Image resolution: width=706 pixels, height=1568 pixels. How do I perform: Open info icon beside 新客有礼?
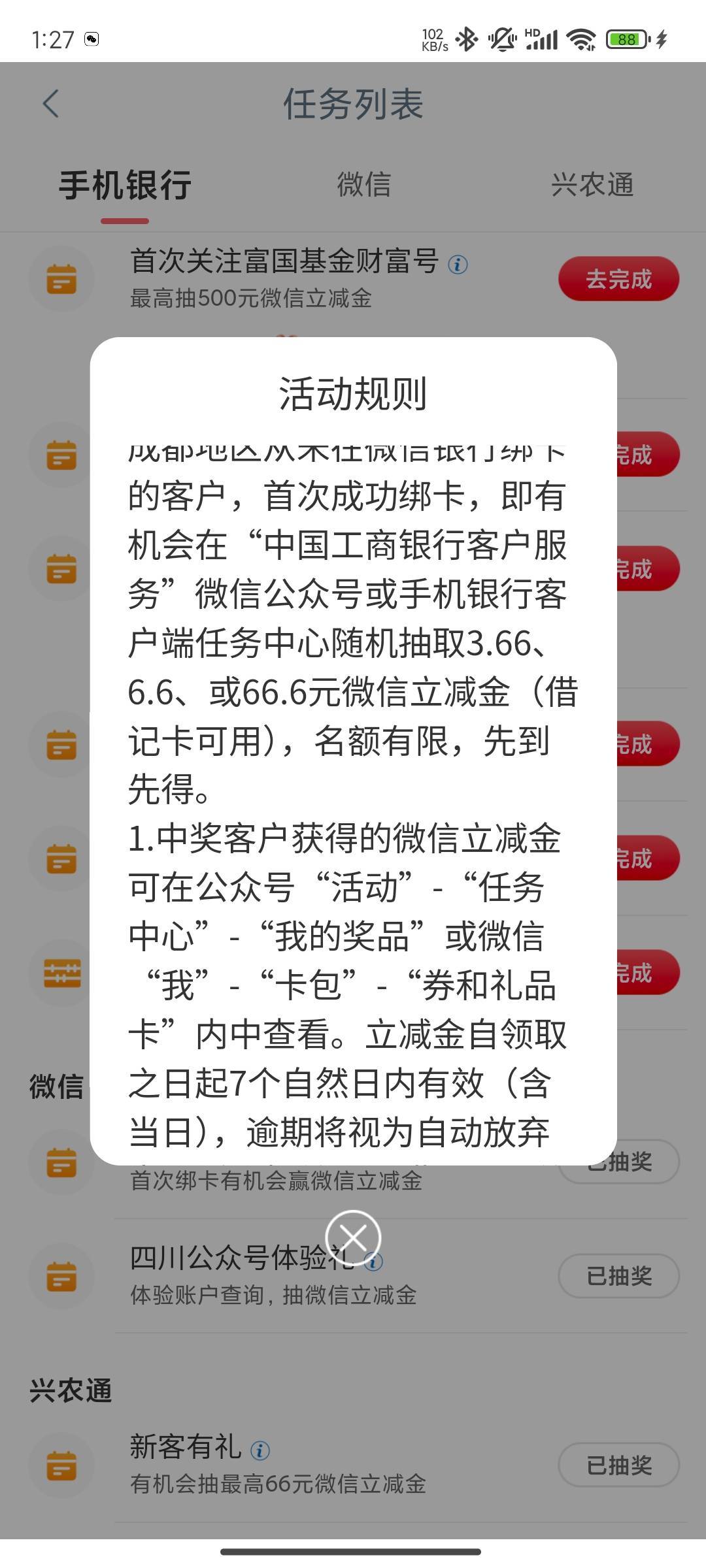260,1451
